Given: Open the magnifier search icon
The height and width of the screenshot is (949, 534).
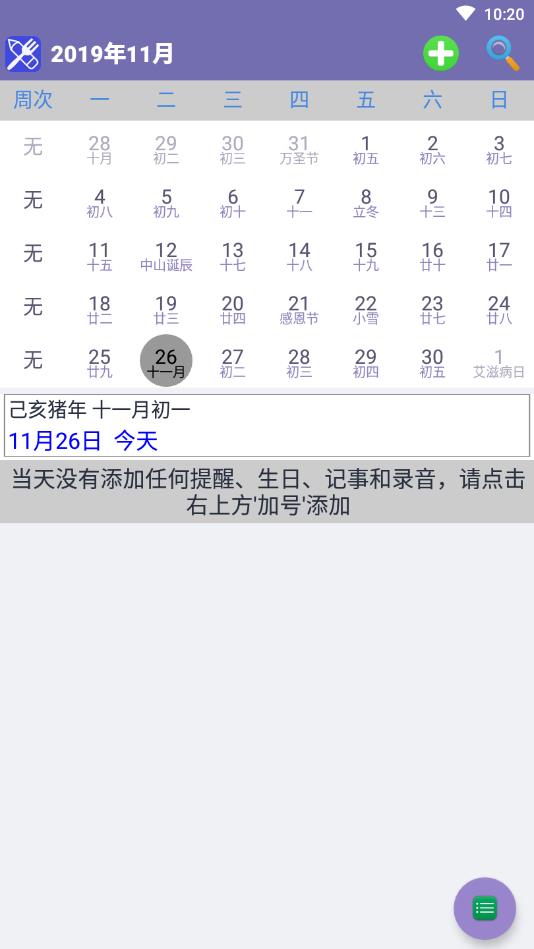Looking at the screenshot, I should [x=503, y=53].
